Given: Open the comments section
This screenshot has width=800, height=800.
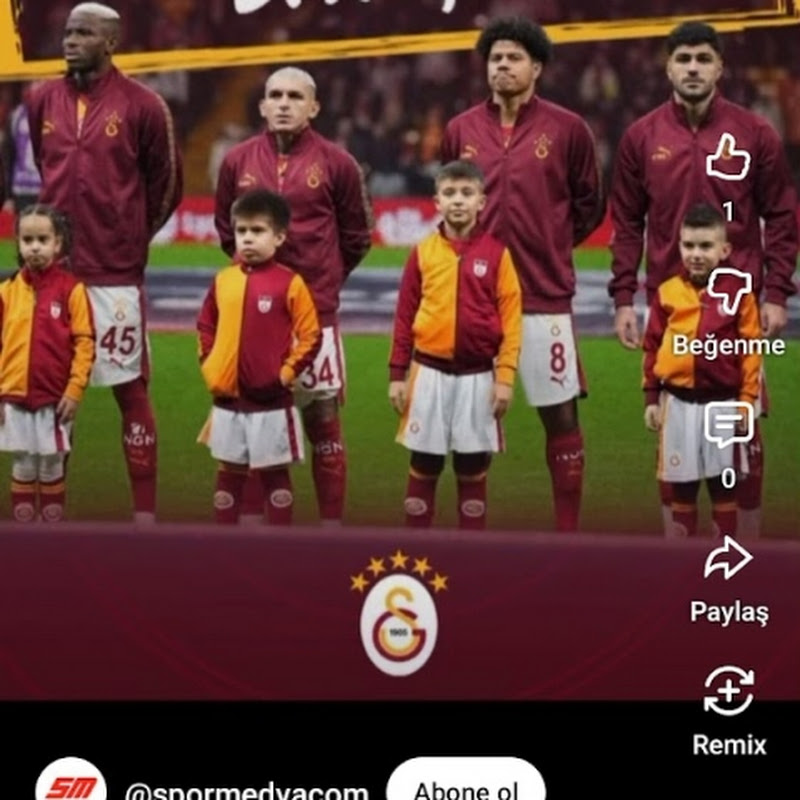Looking at the screenshot, I should click(x=728, y=424).
